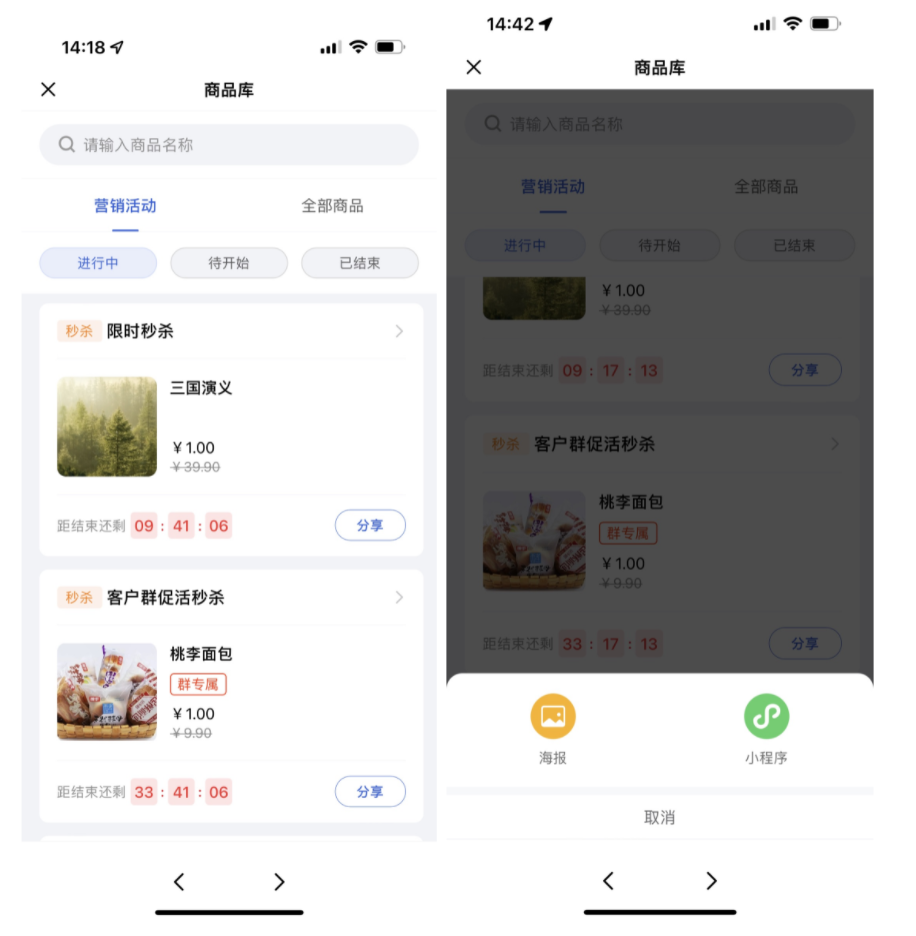Share 桃李面包 with countdown 33:41:06

[x=370, y=791]
